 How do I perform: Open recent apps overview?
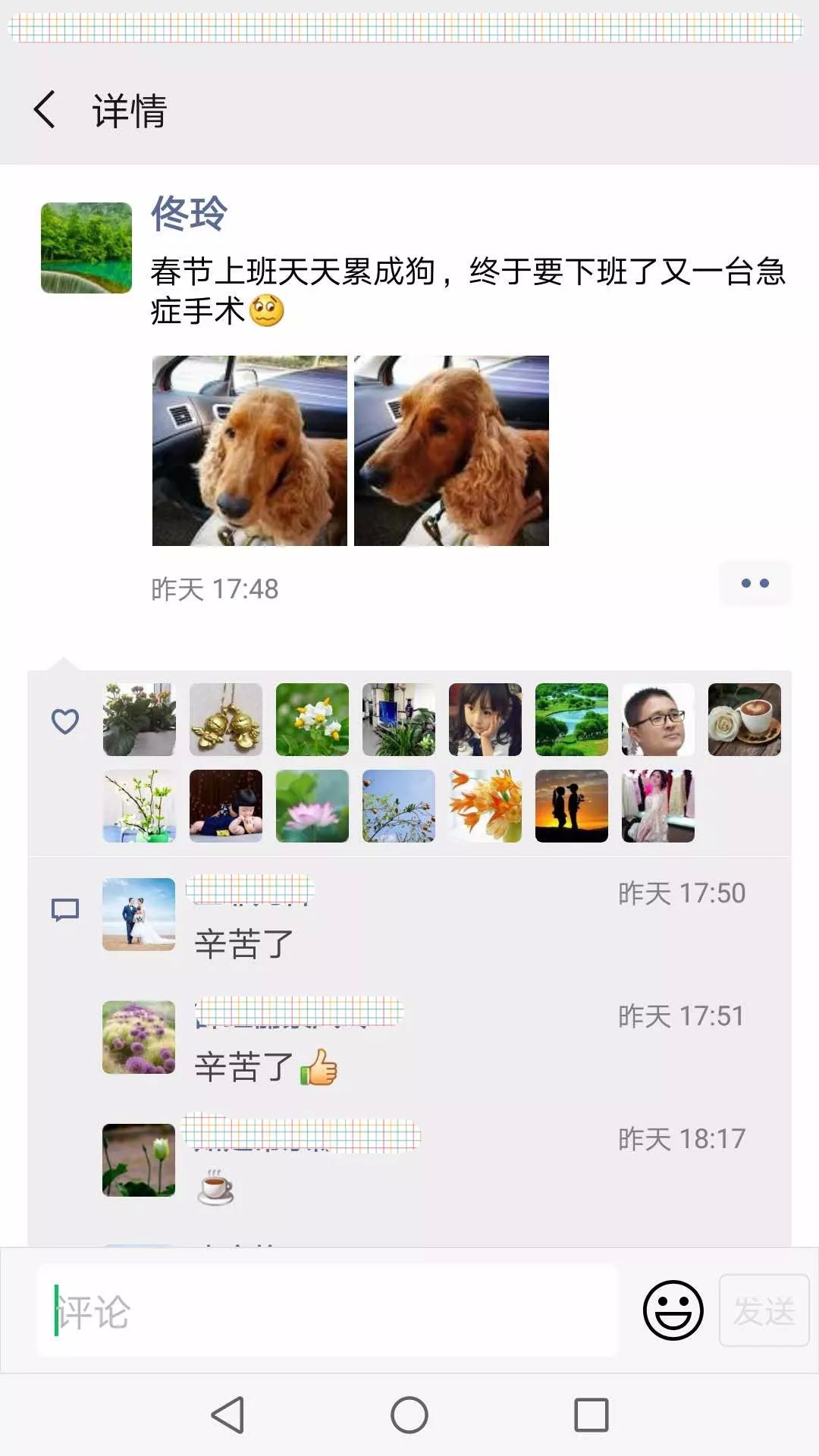coord(591,1415)
